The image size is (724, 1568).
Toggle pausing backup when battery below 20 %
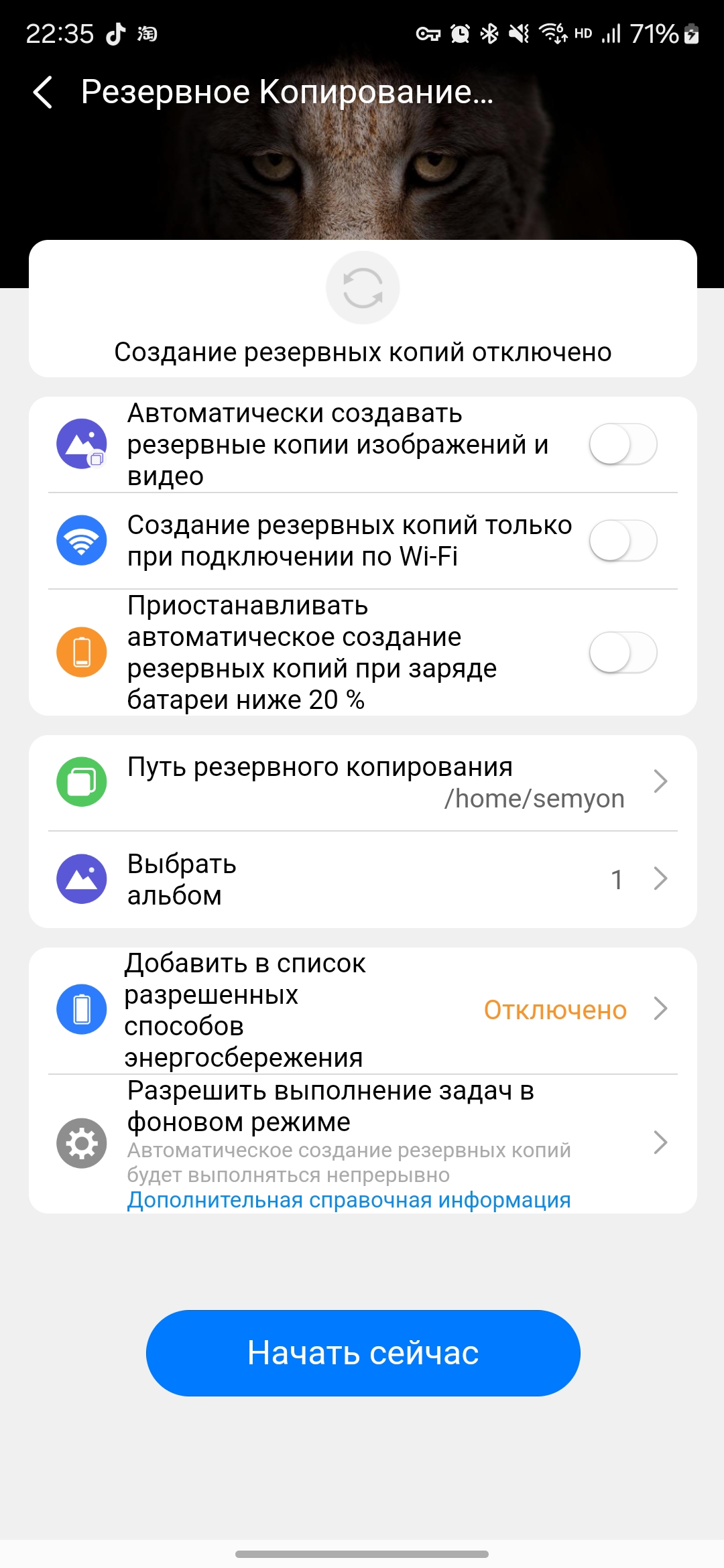coord(623,653)
